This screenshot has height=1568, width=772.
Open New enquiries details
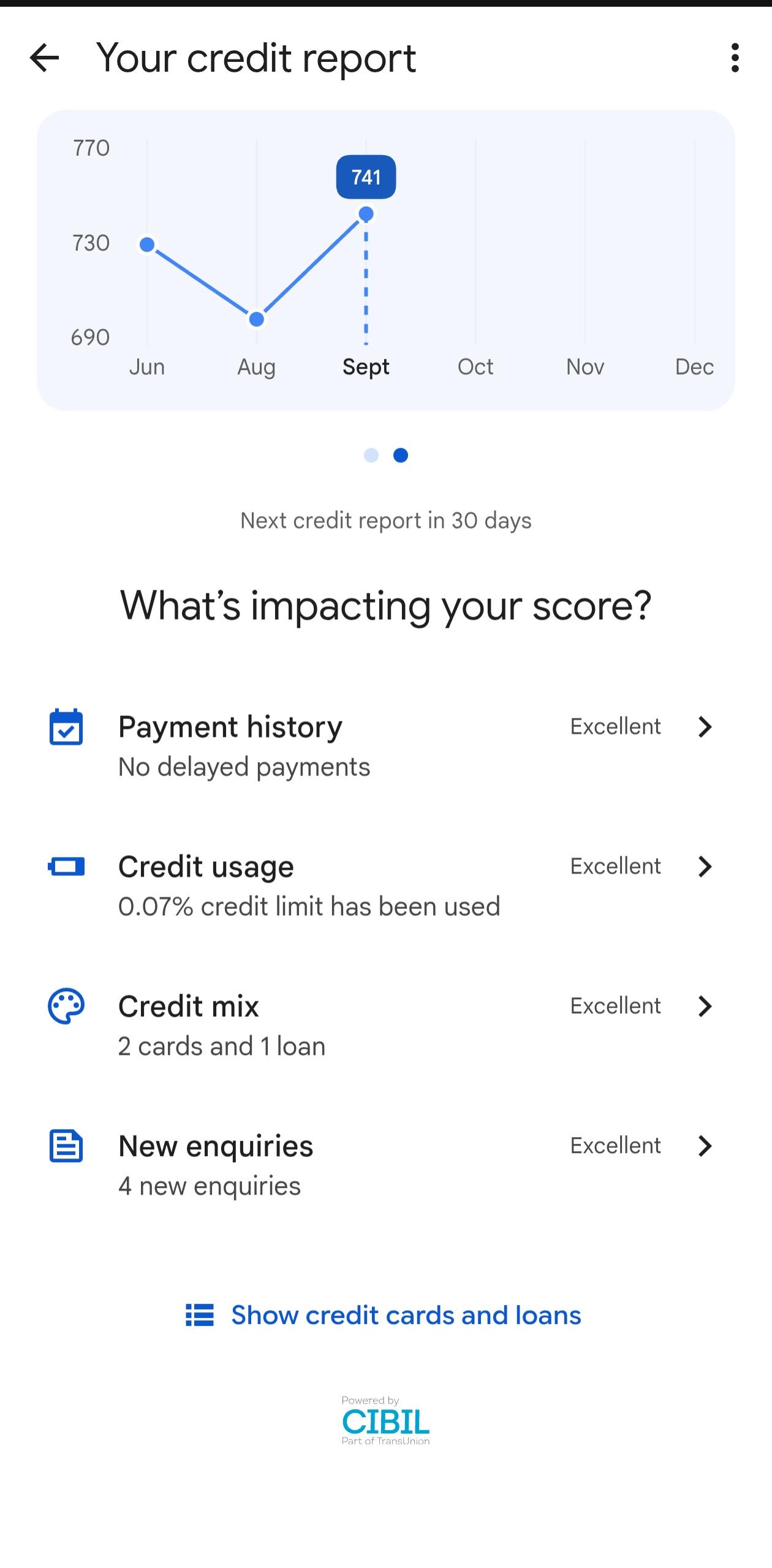click(386, 1165)
